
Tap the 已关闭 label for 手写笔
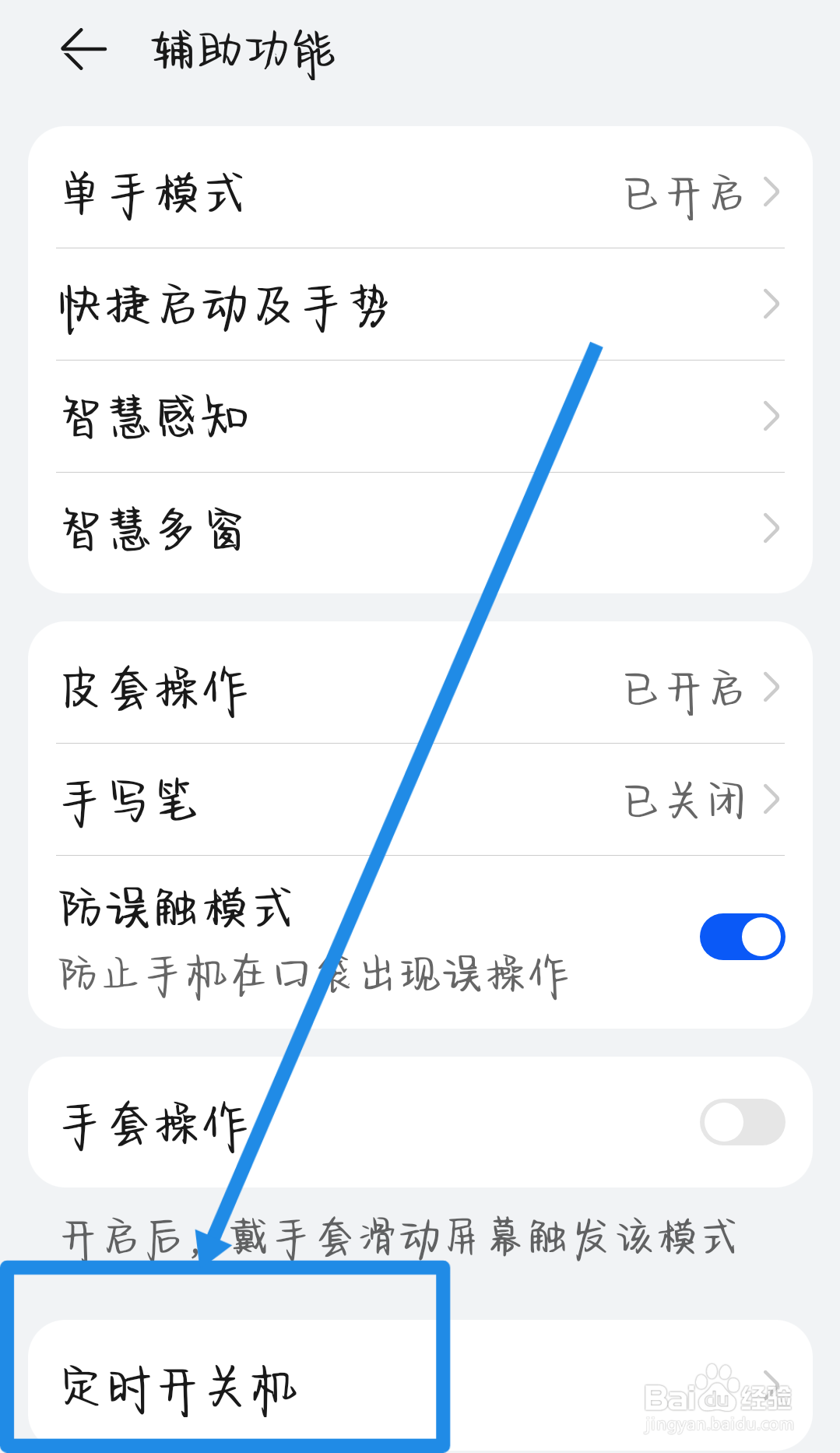click(684, 799)
